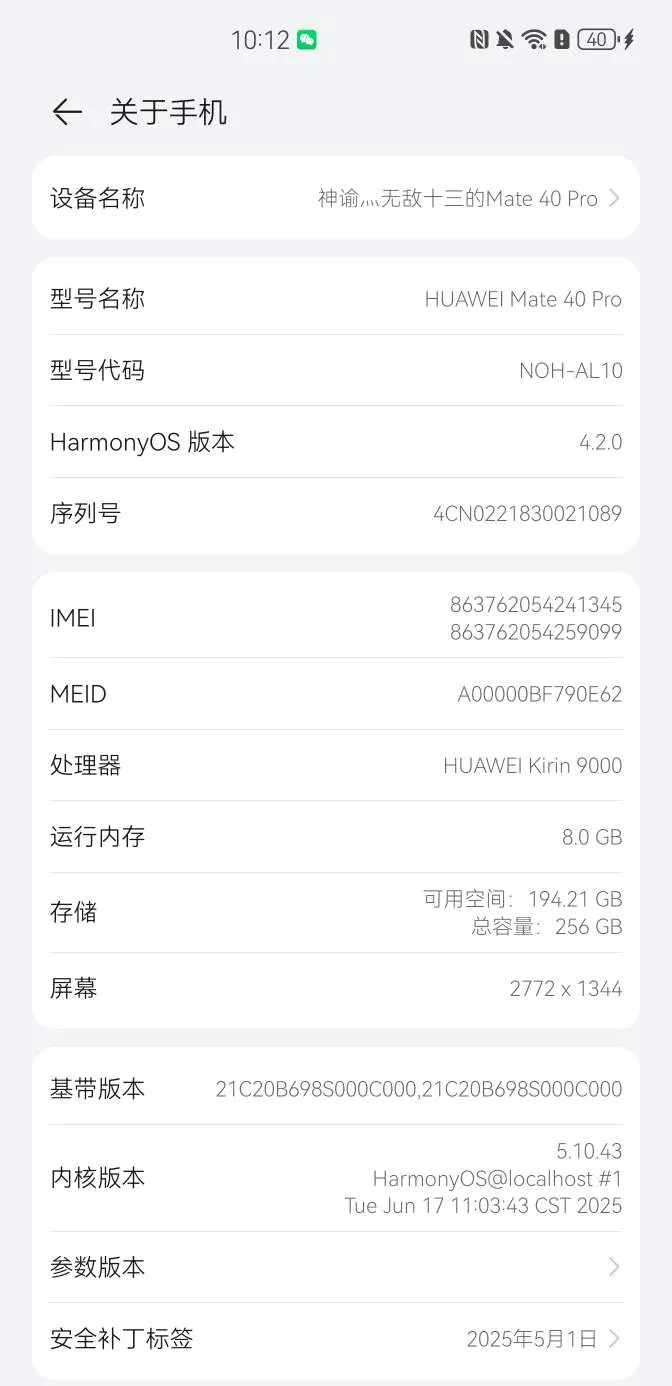Screen dimensions: 672x1386
Task: Open the 参数版本 row
Action: click(336, 1267)
